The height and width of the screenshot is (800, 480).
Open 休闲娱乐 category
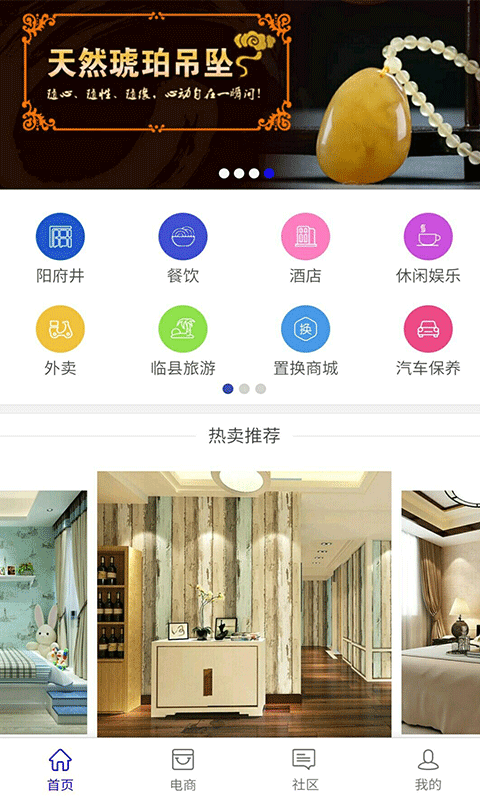[x=428, y=248]
